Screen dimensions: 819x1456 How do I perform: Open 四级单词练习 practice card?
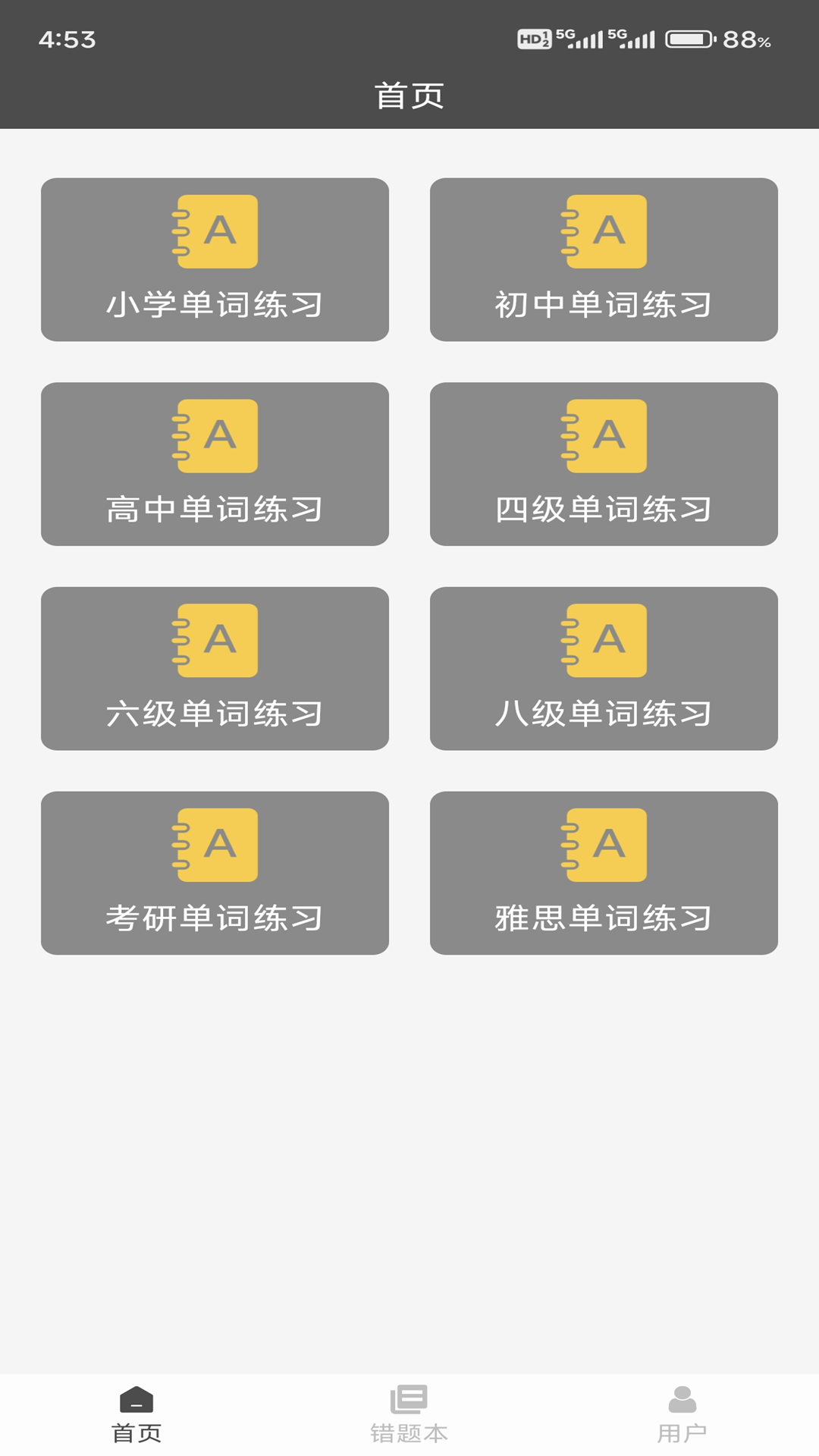(x=604, y=464)
